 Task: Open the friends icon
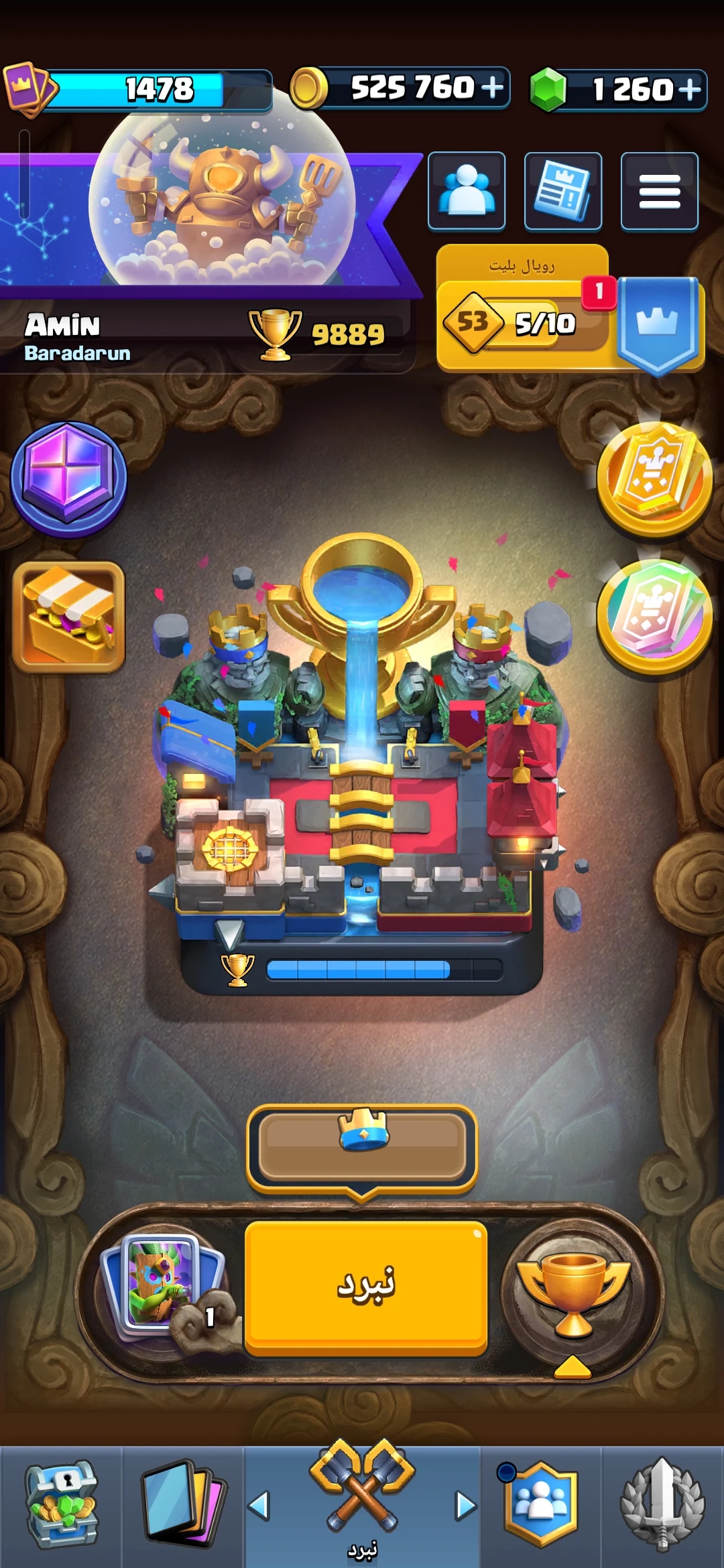tap(467, 191)
